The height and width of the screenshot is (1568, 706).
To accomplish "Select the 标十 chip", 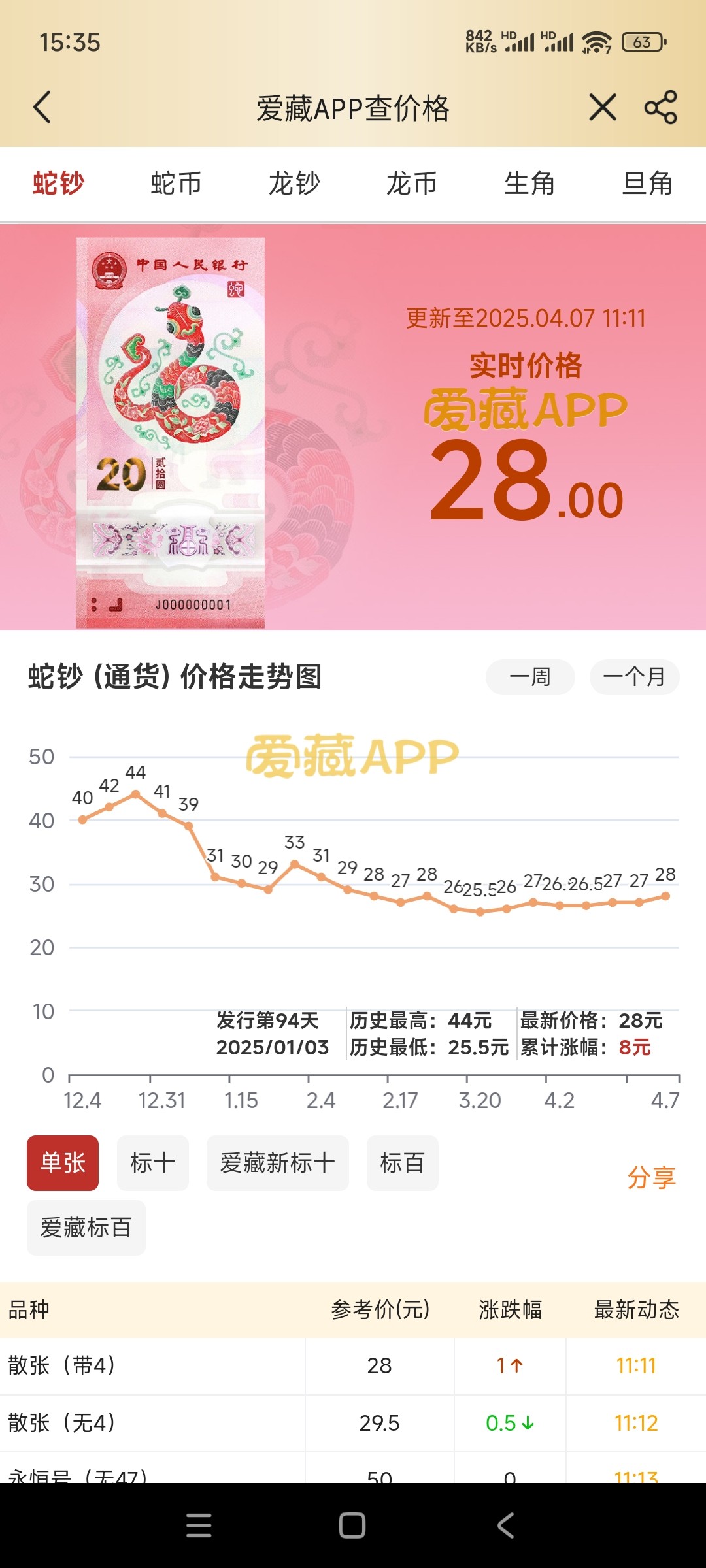I will coord(153,1163).
